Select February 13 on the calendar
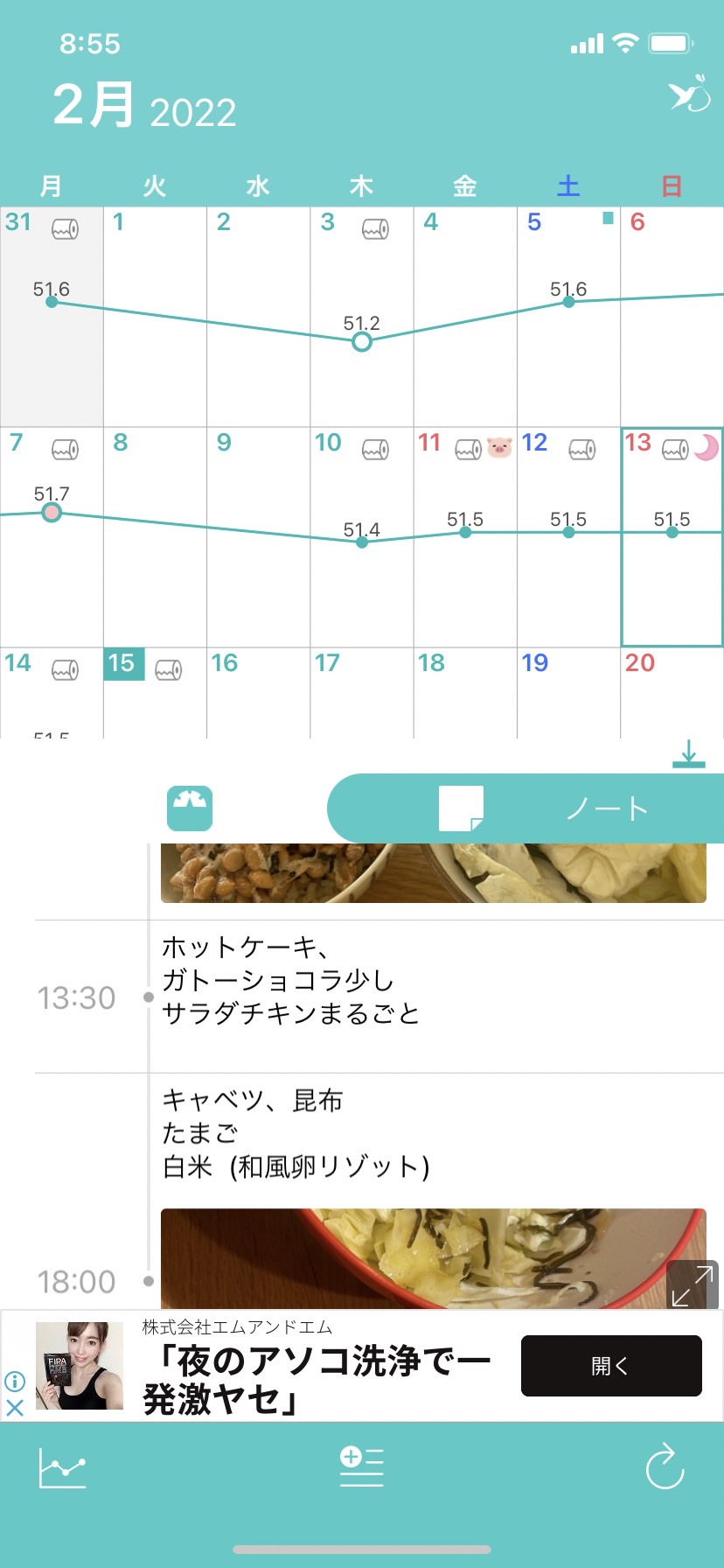 tap(672, 536)
